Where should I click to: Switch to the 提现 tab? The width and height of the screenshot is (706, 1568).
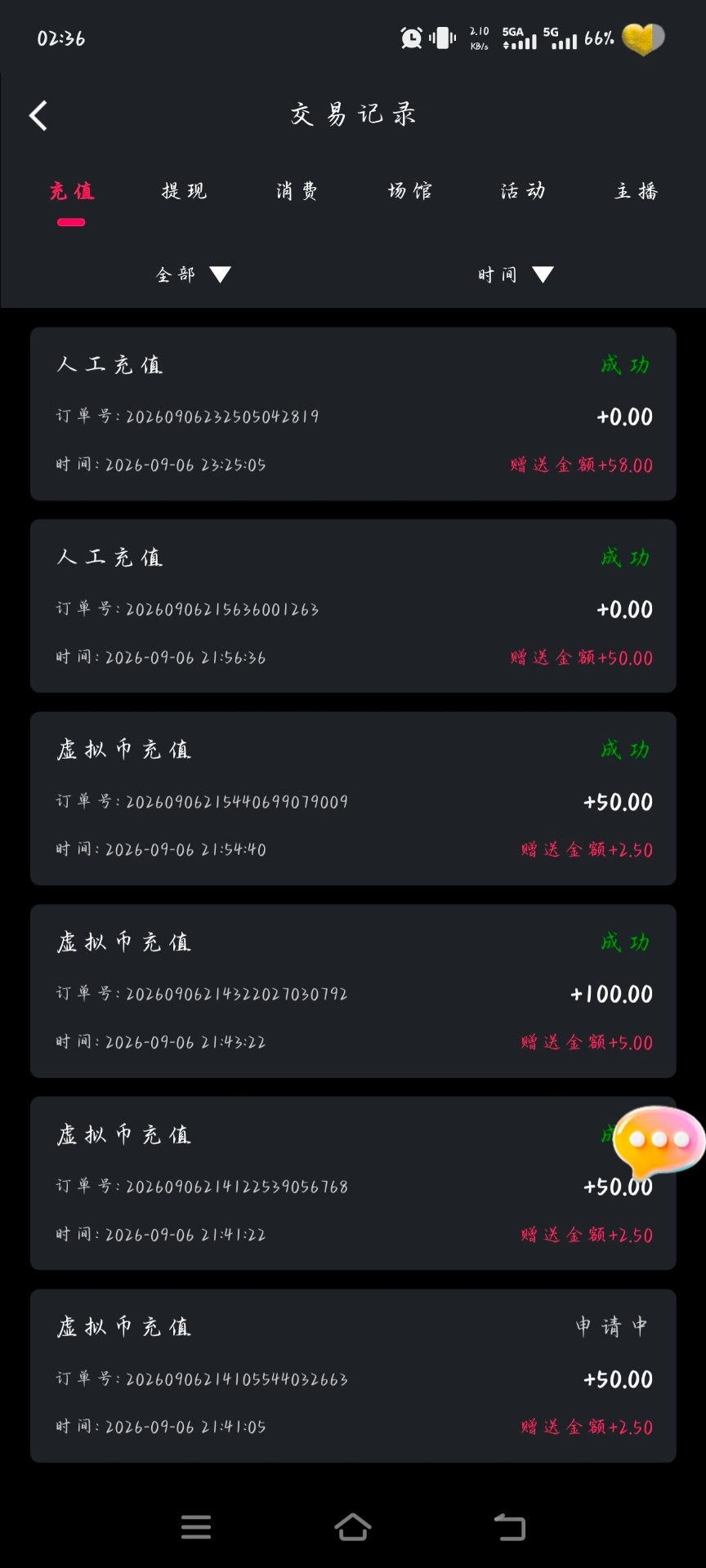pyautogui.click(x=184, y=191)
